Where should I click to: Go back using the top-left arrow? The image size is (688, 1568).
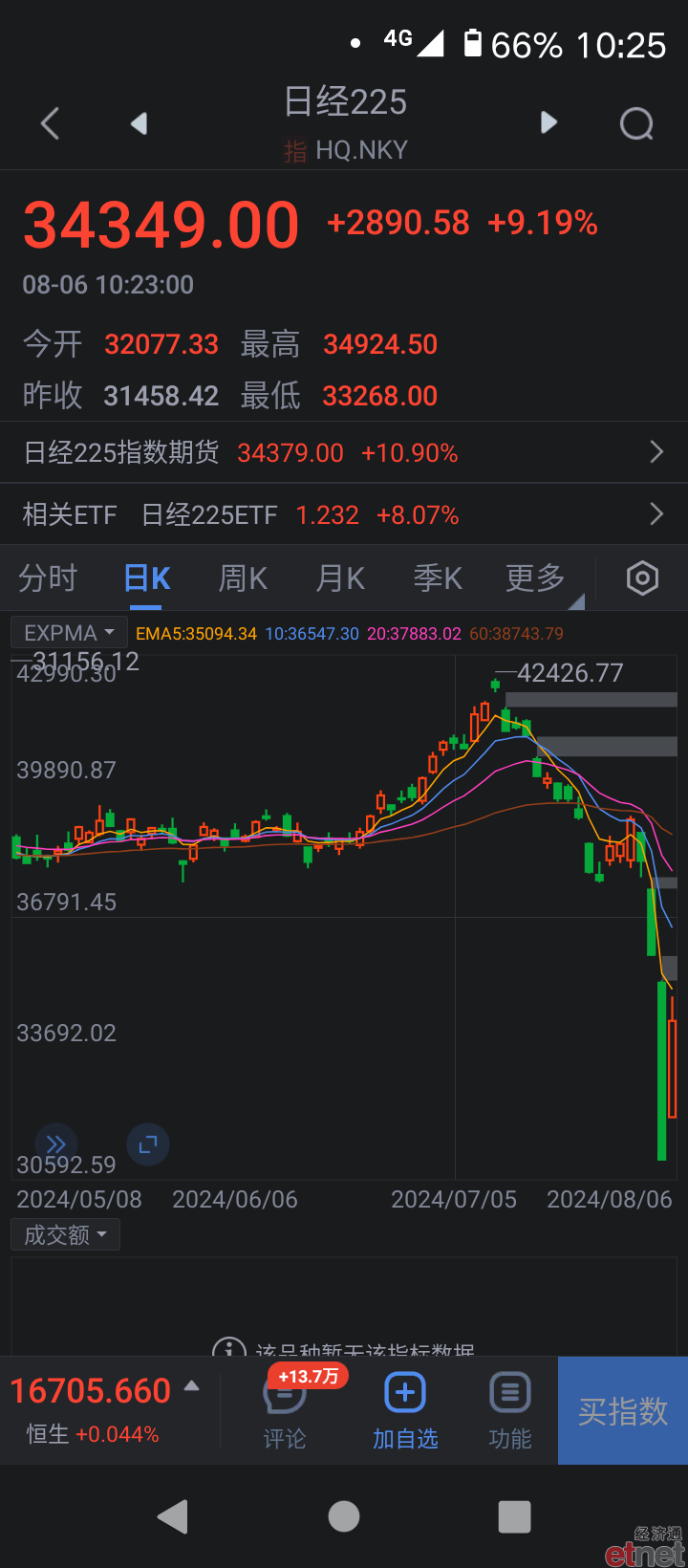(x=51, y=123)
